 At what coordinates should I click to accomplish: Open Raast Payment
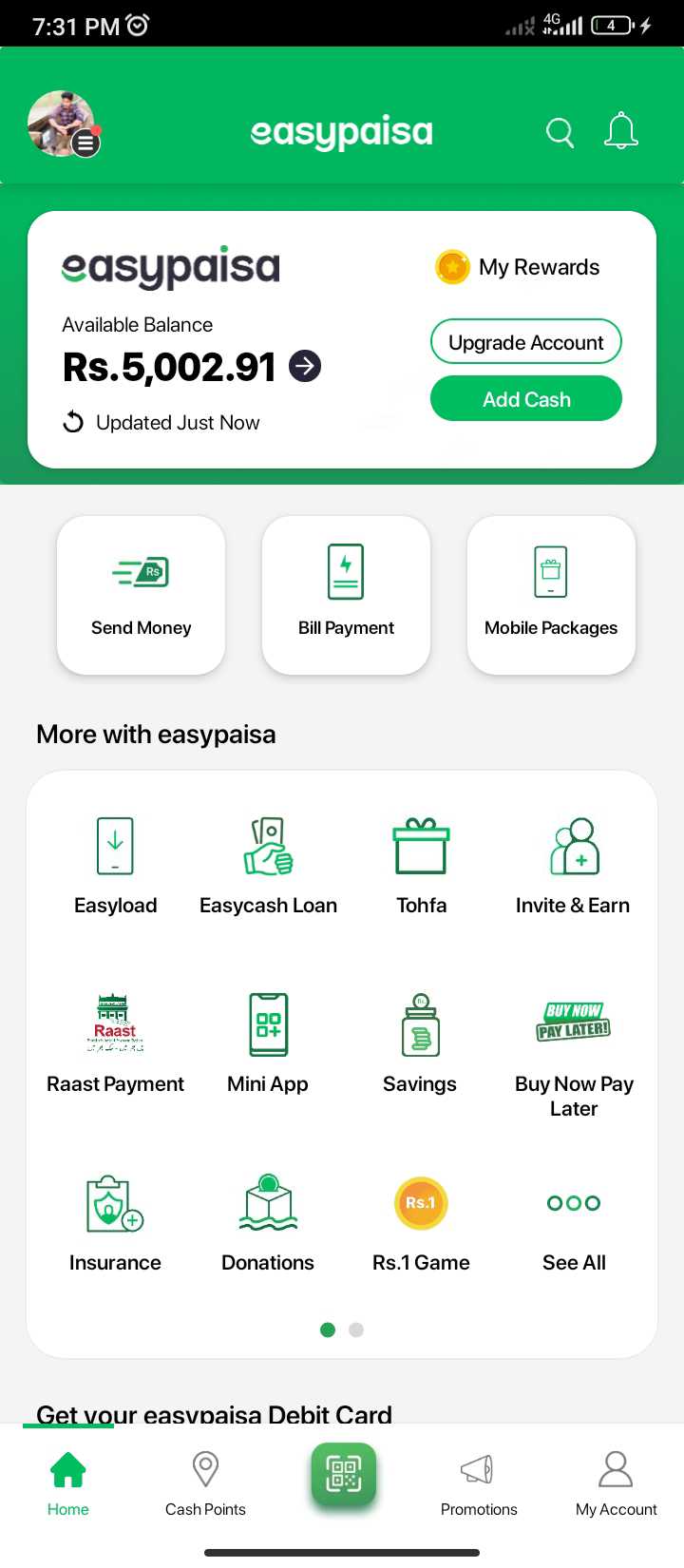point(115,1043)
